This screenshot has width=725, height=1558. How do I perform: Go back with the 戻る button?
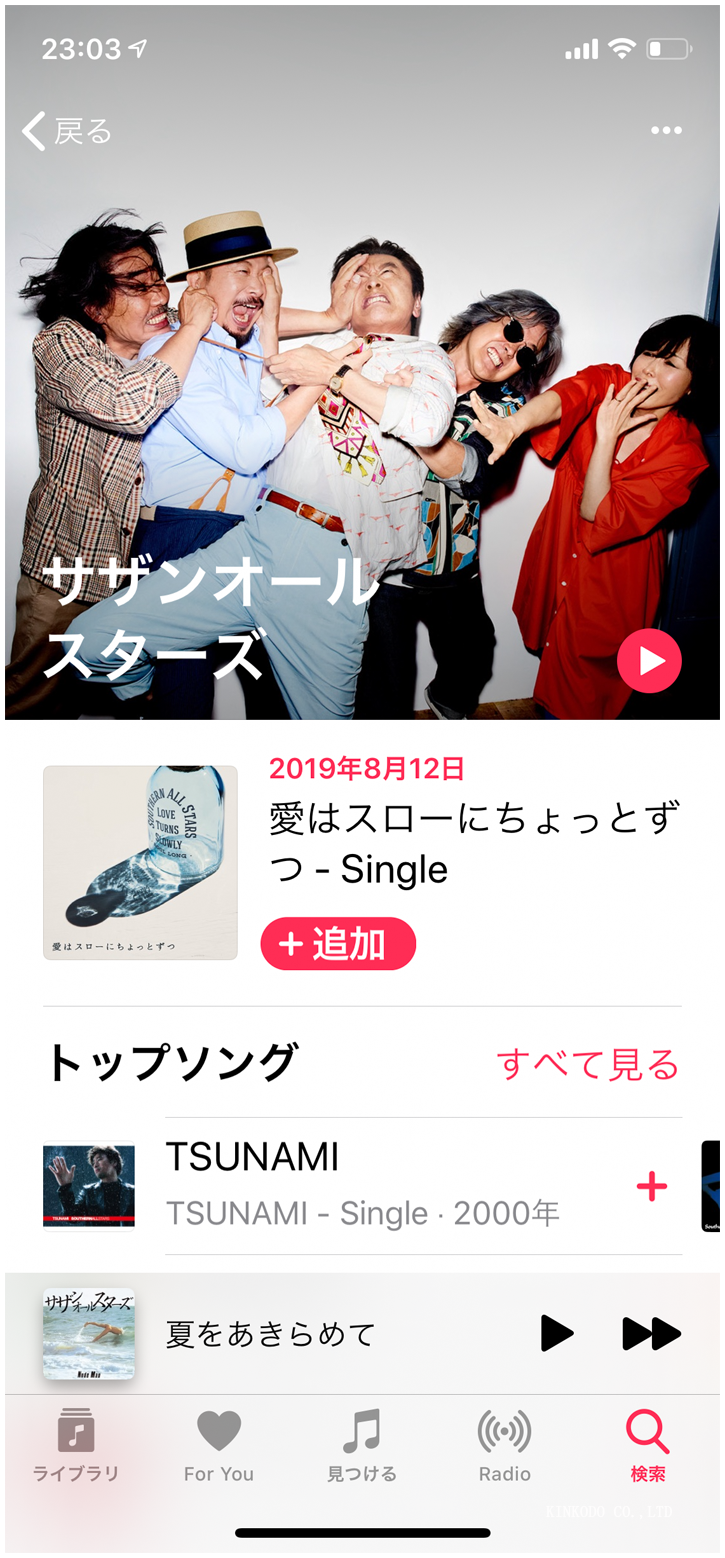click(67, 131)
